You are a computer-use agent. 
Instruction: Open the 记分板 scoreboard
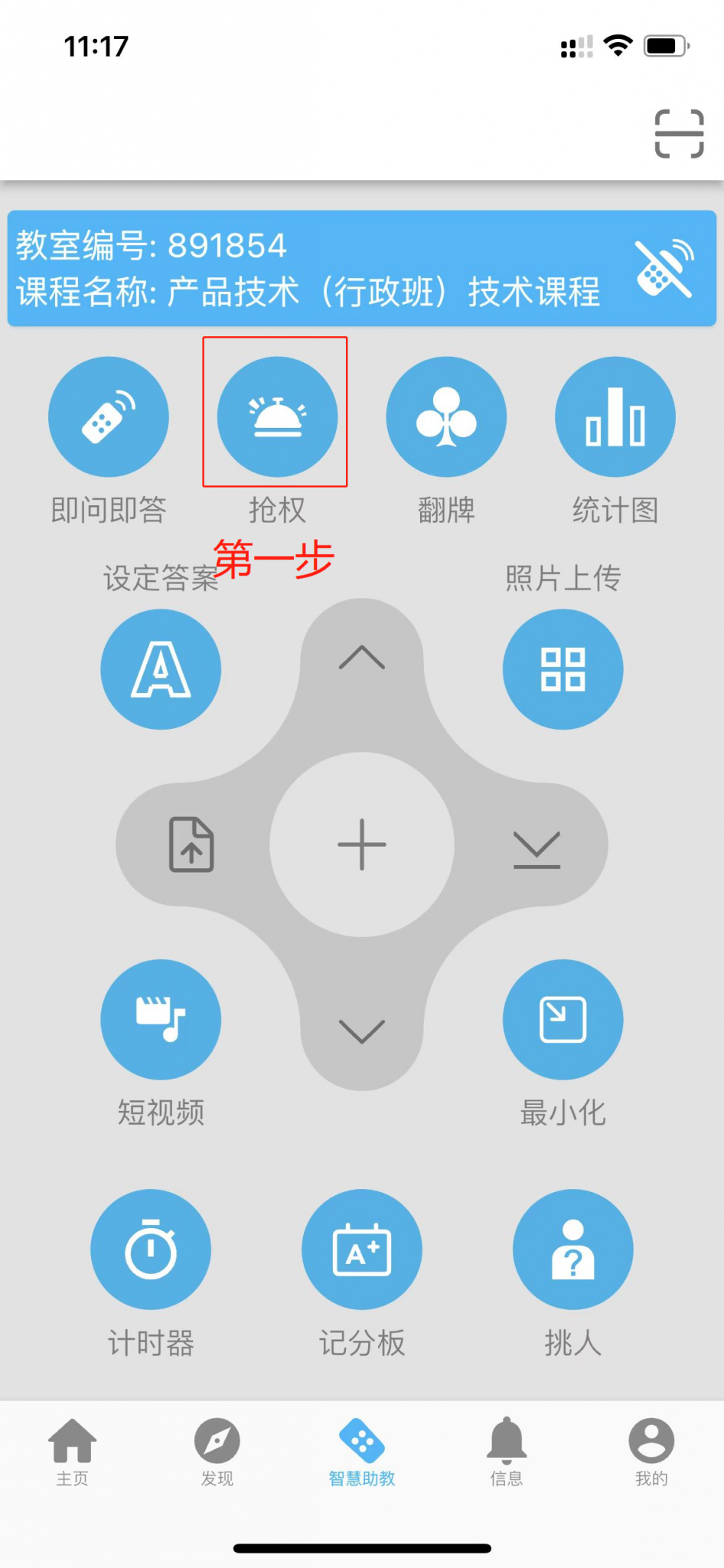(362, 1249)
